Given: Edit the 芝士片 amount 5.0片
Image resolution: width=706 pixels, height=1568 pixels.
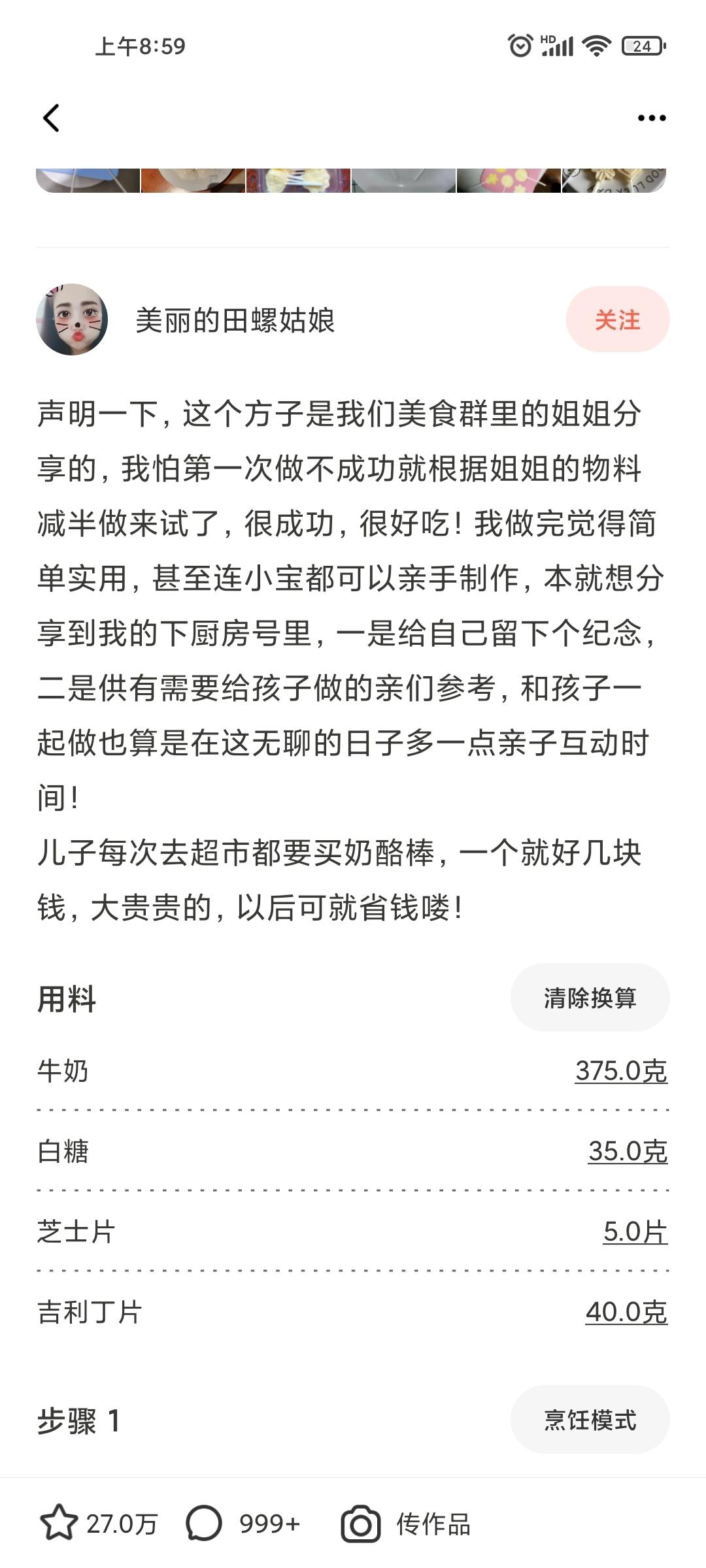Looking at the screenshot, I should pyautogui.click(x=635, y=1232).
